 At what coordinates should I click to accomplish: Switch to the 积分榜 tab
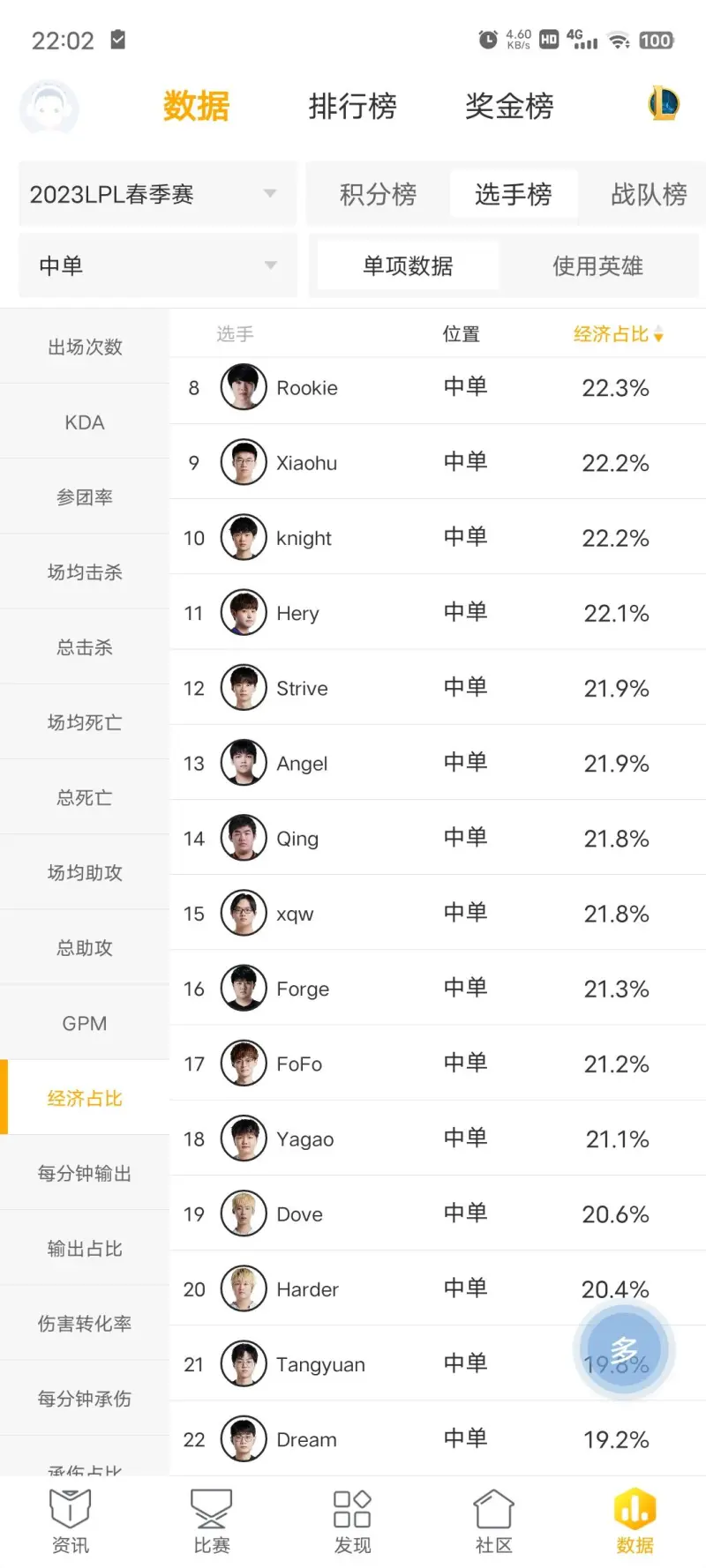coord(378,194)
